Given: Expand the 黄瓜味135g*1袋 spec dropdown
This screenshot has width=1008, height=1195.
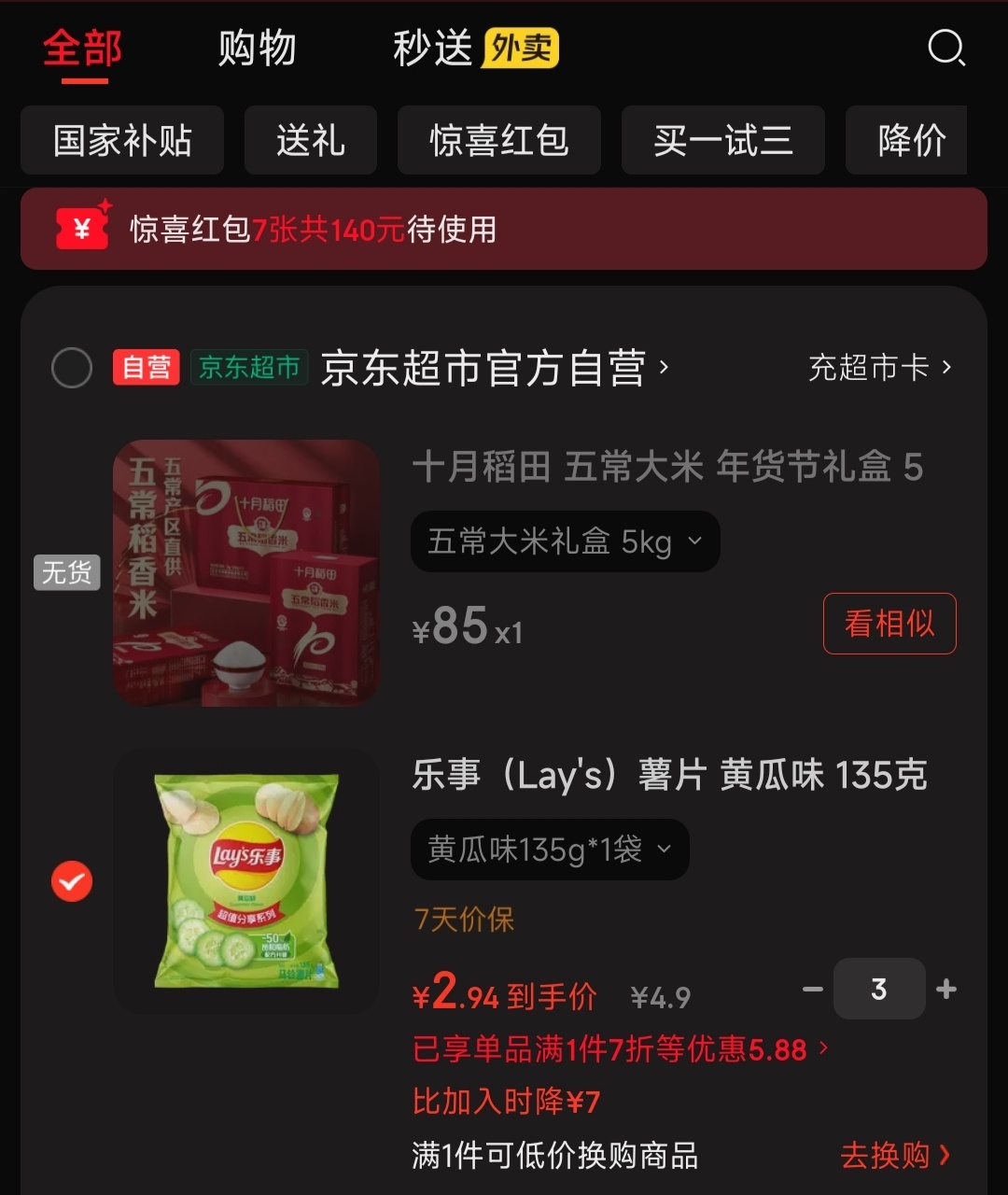Looking at the screenshot, I should pyautogui.click(x=550, y=850).
